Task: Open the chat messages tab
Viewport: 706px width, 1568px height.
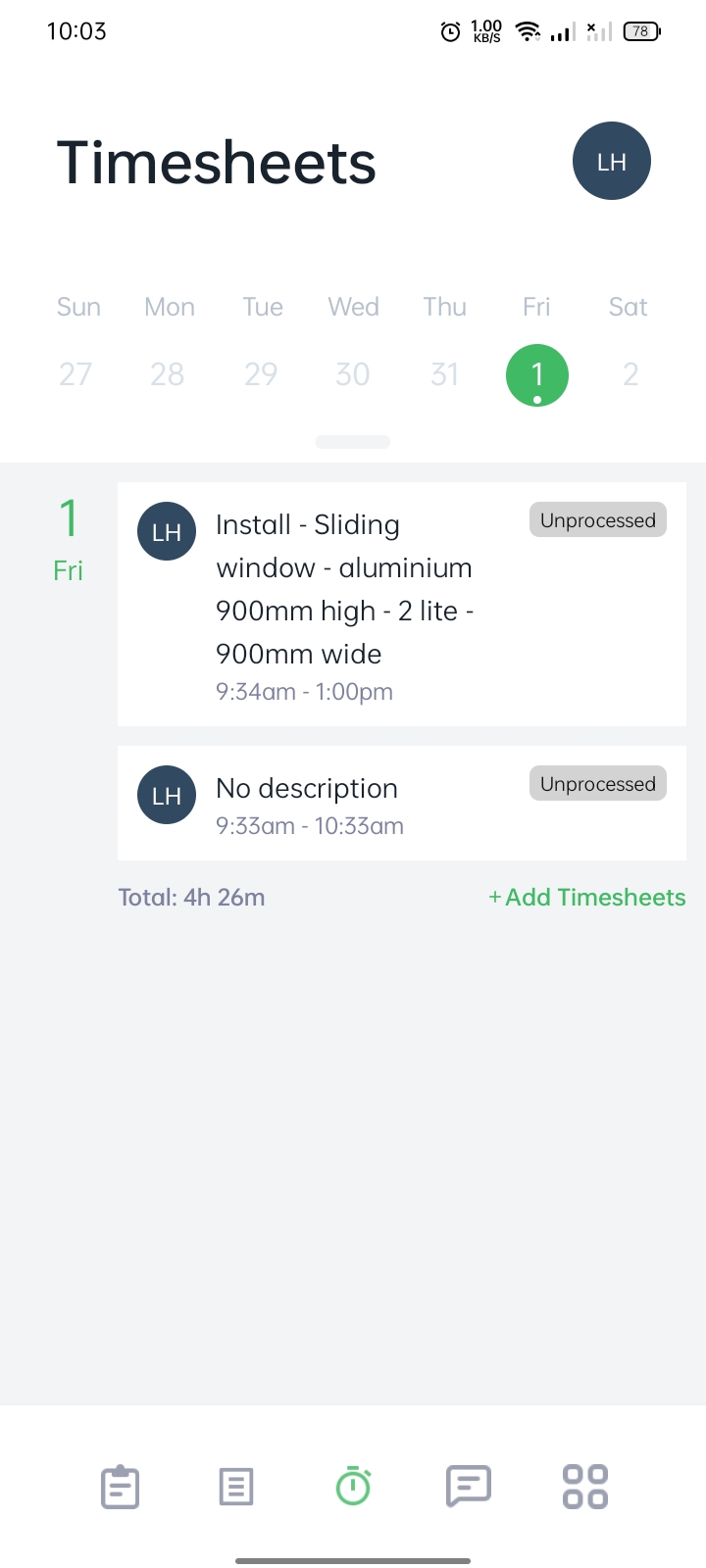Action: [469, 1487]
